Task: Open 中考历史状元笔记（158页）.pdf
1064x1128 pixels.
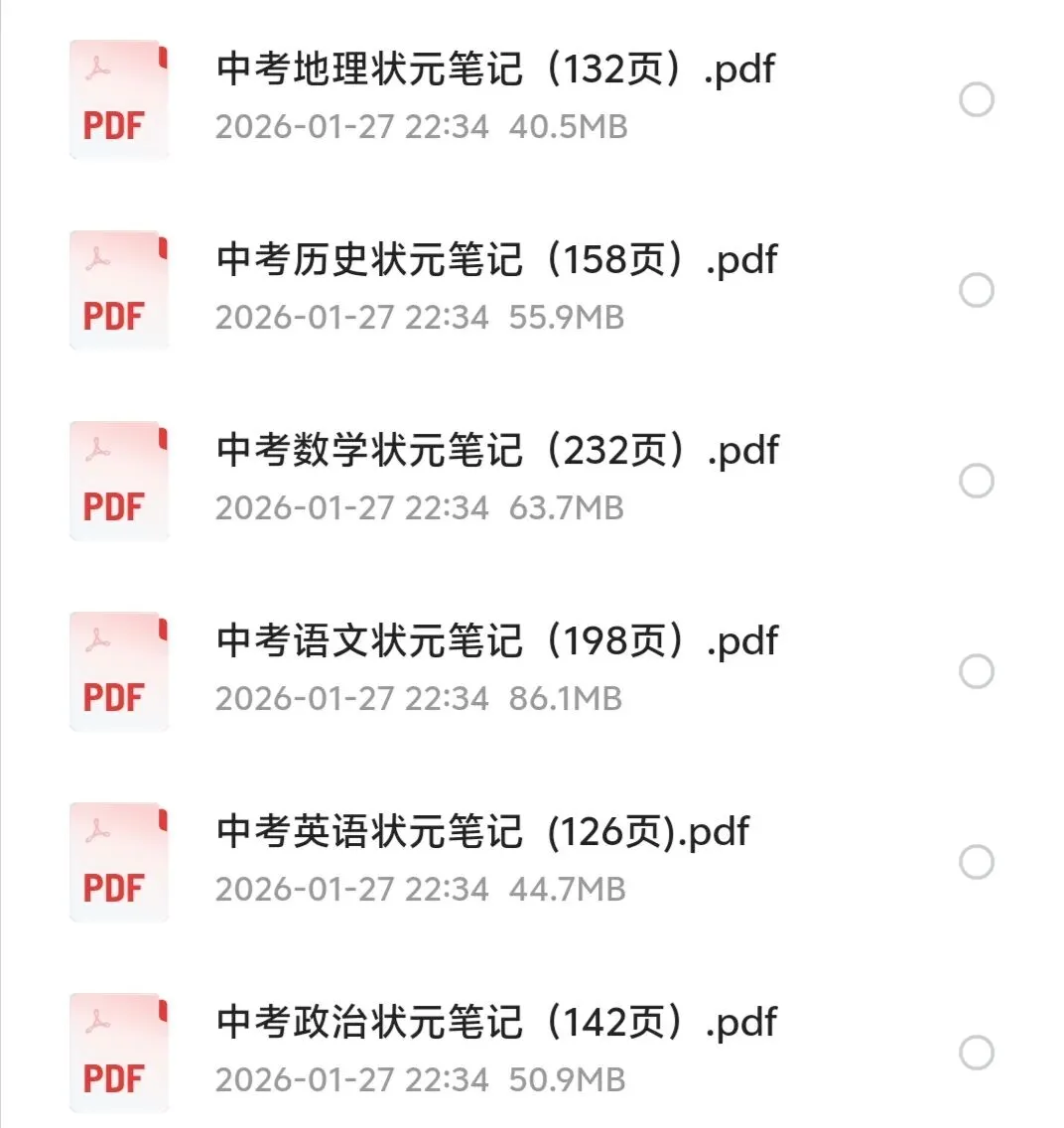Action: click(x=496, y=260)
